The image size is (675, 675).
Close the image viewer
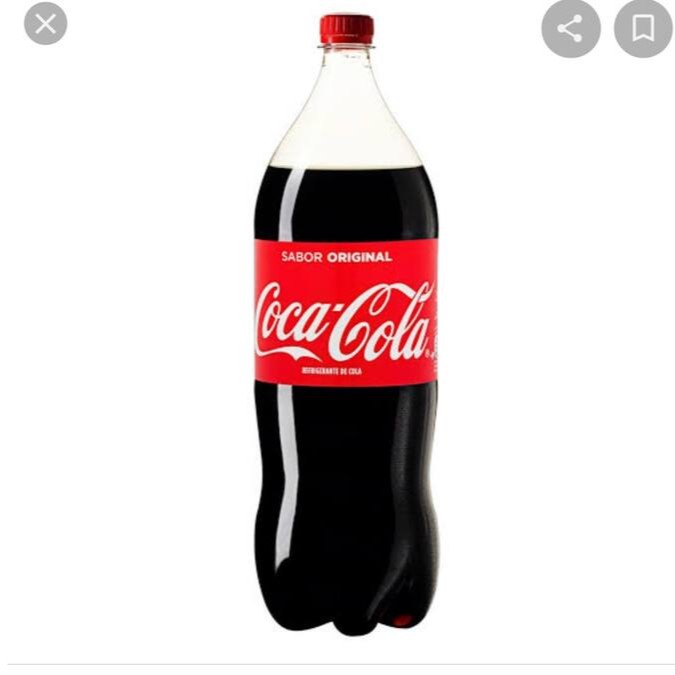coord(46,24)
